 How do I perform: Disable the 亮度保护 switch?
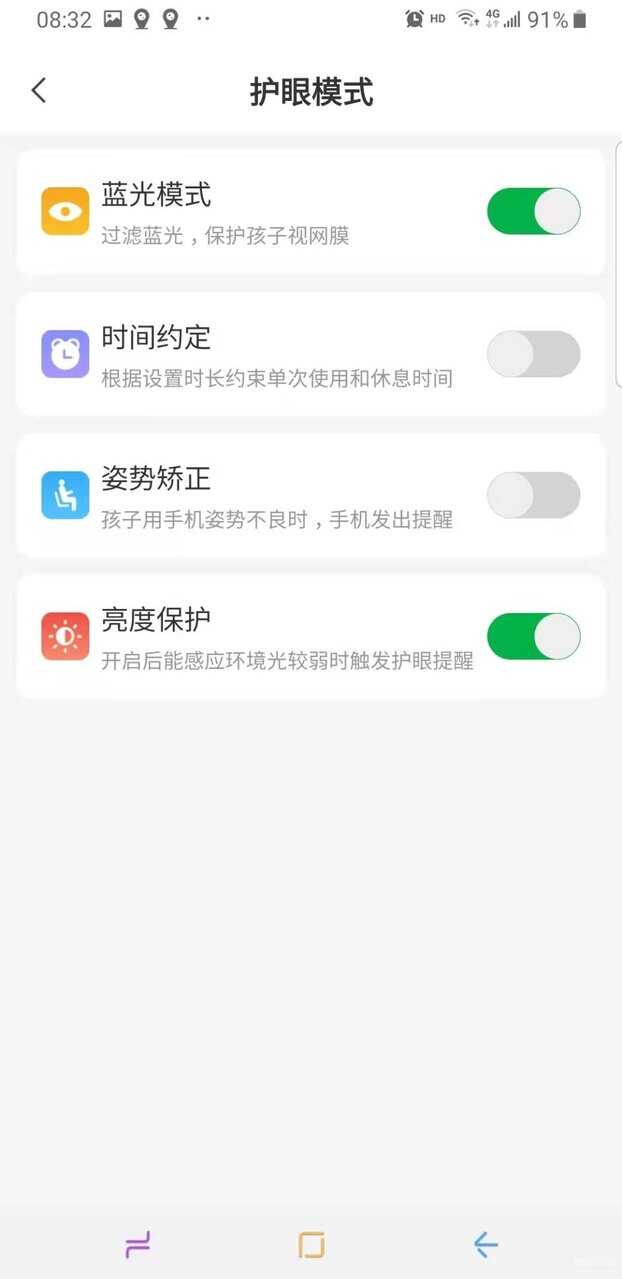[x=533, y=636]
